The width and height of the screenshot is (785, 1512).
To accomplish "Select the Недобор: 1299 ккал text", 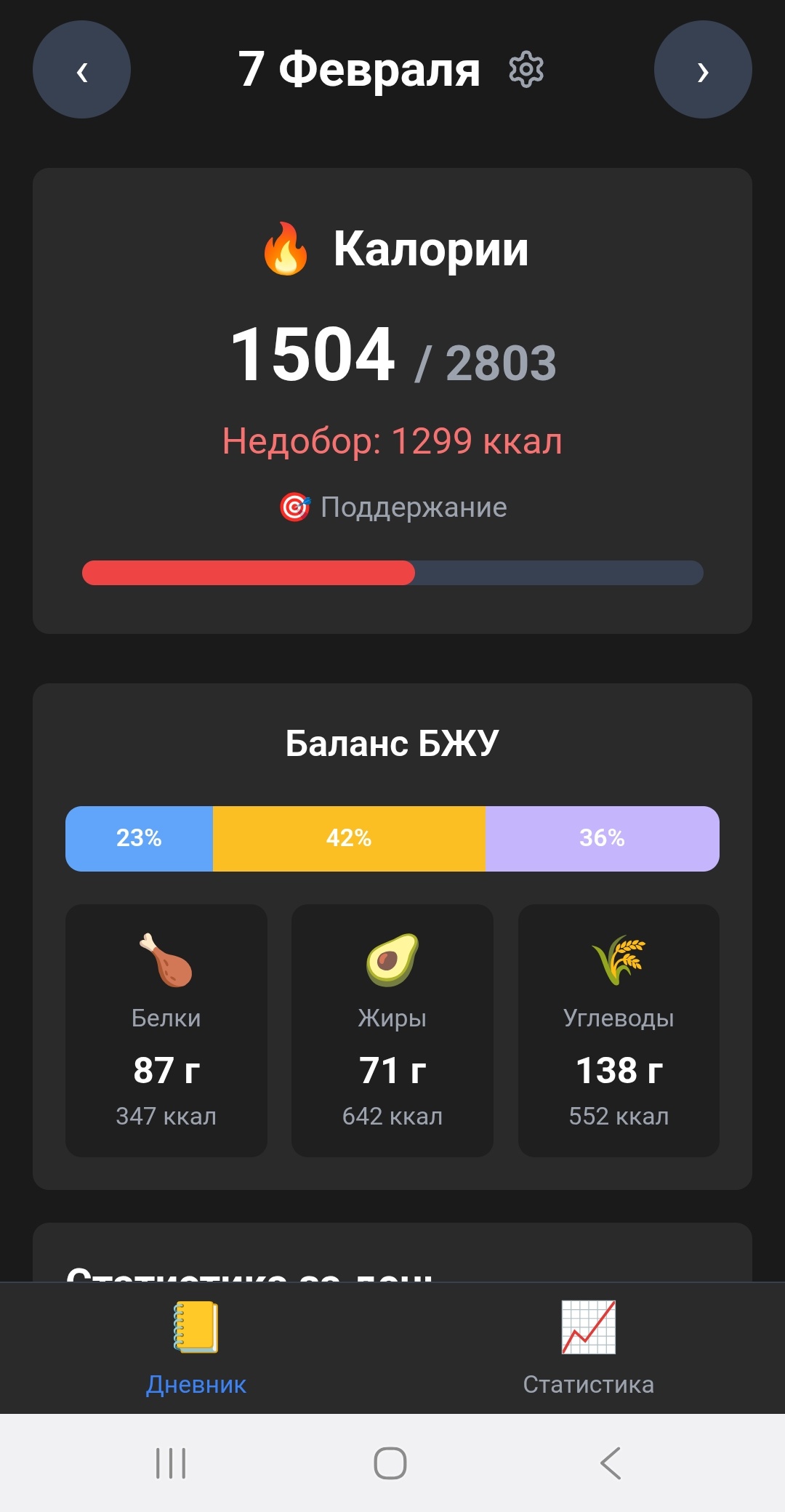I will 392,440.
